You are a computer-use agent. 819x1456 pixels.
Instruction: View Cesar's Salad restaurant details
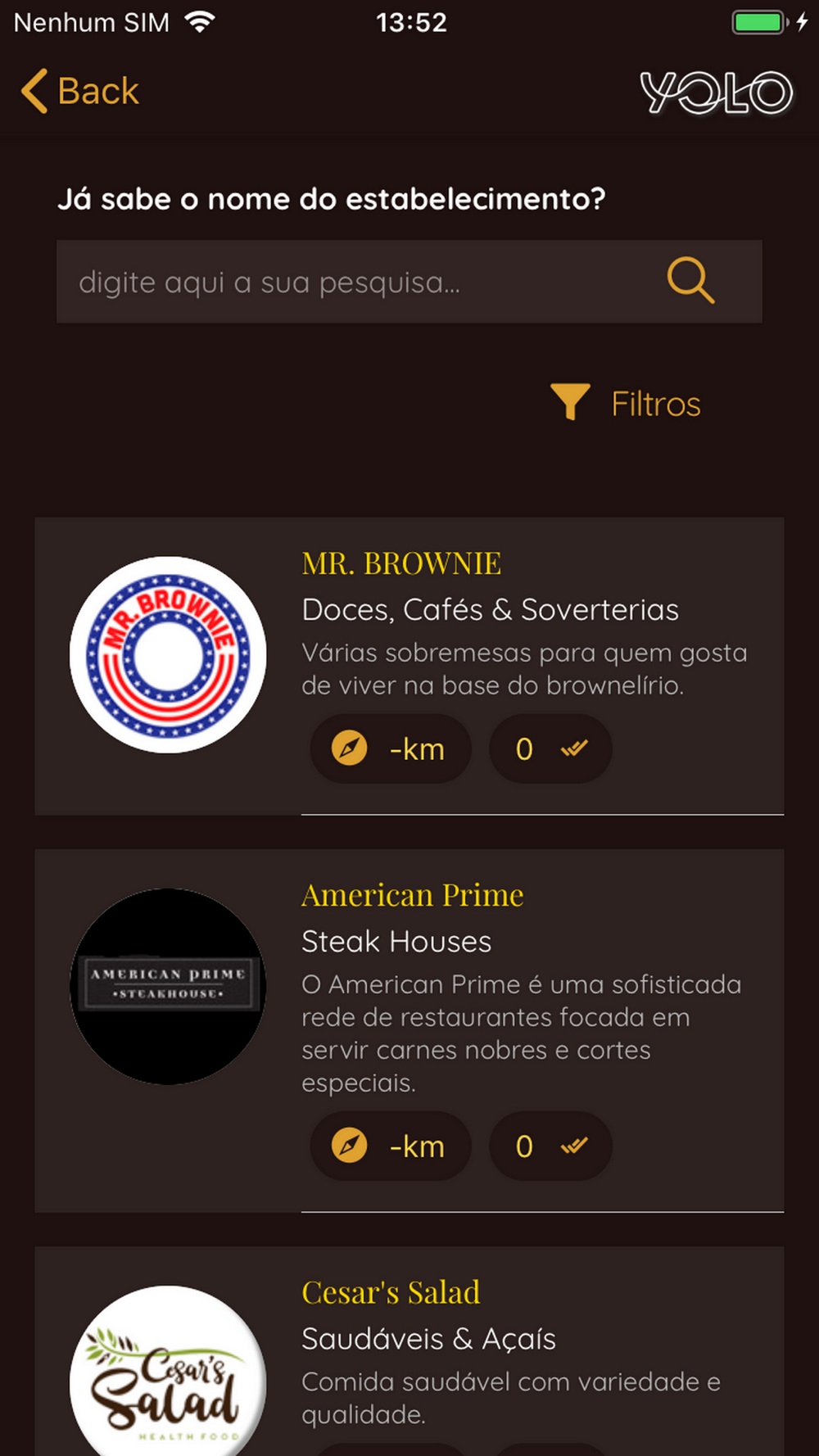(391, 1293)
